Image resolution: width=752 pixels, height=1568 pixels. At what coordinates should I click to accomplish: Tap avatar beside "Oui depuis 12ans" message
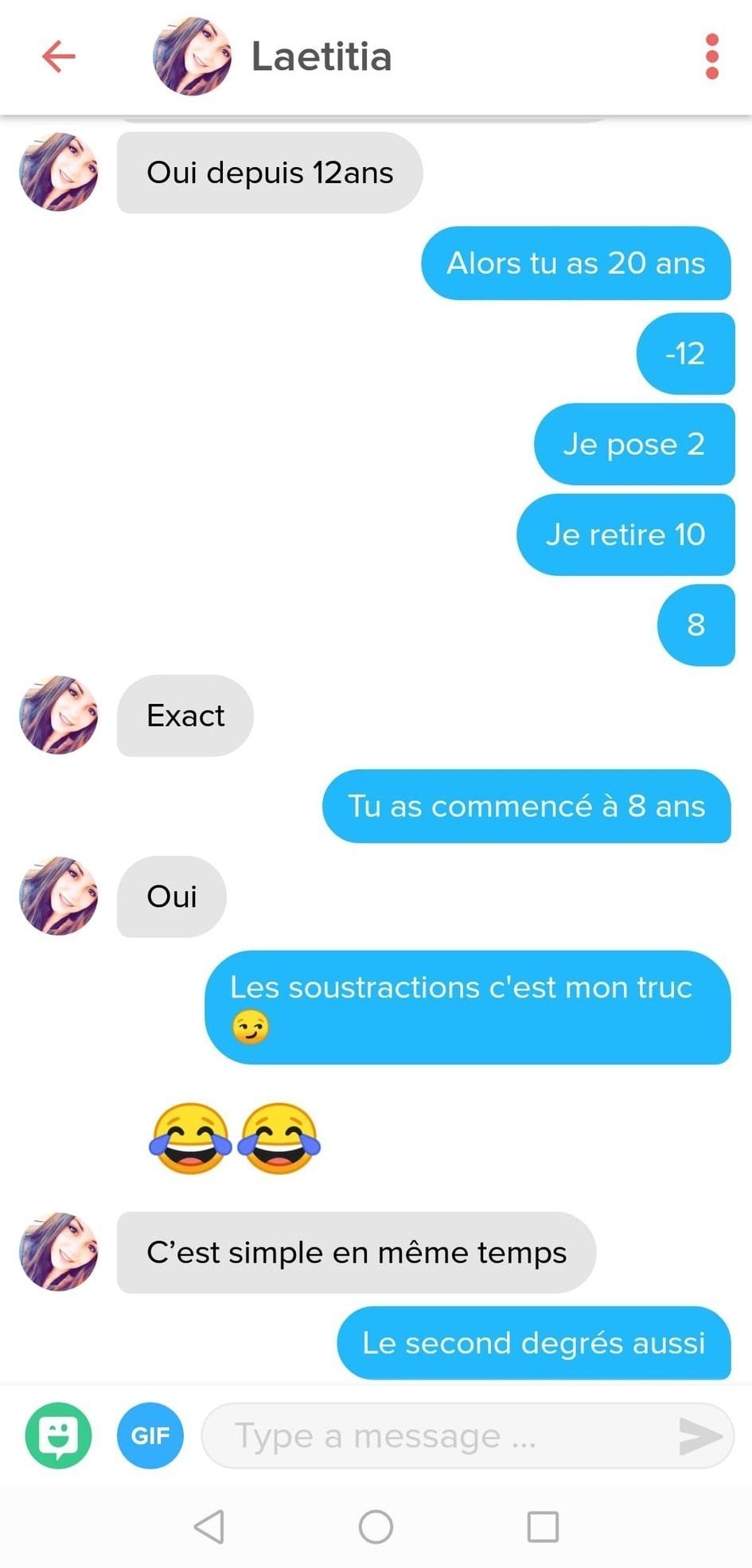(58, 172)
